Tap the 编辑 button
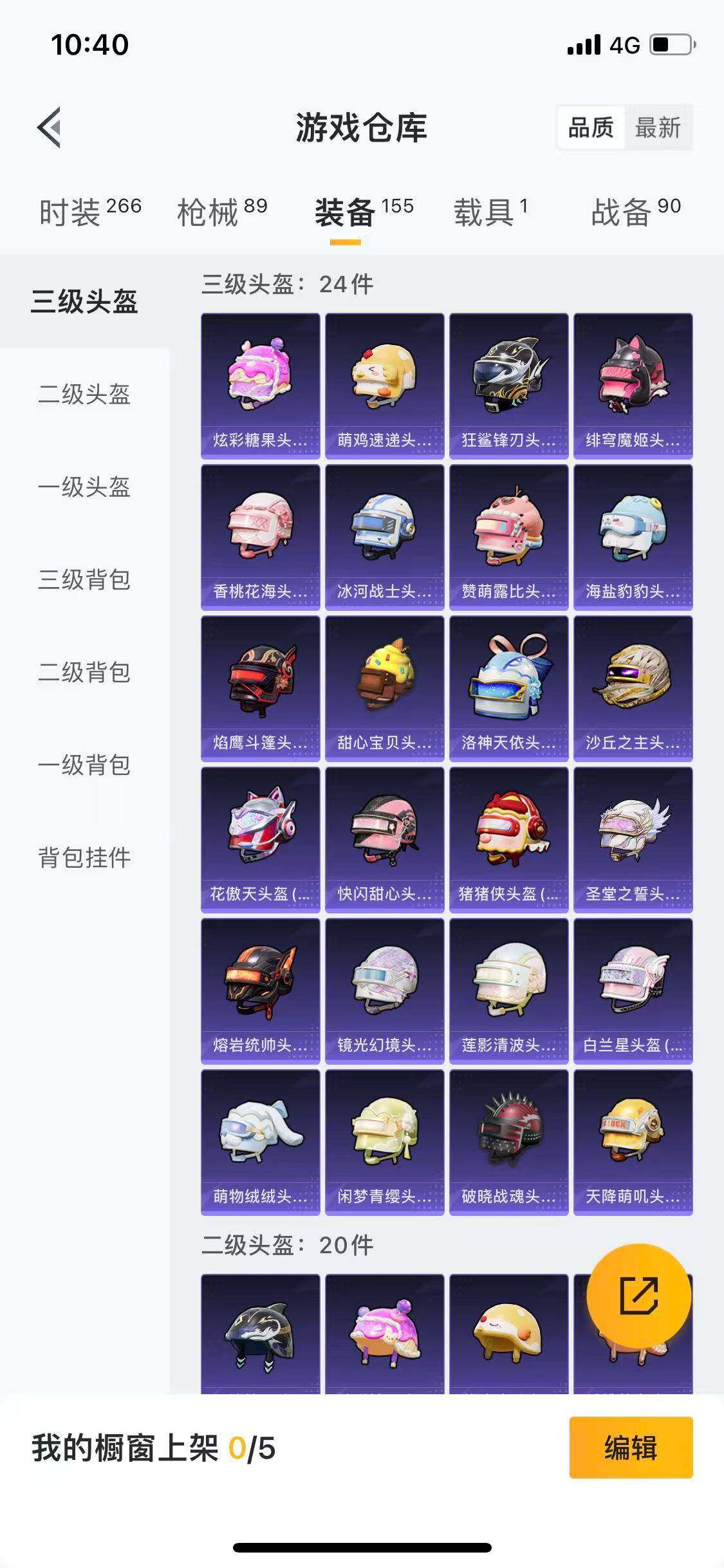The width and height of the screenshot is (724, 1568). tap(630, 1448)
